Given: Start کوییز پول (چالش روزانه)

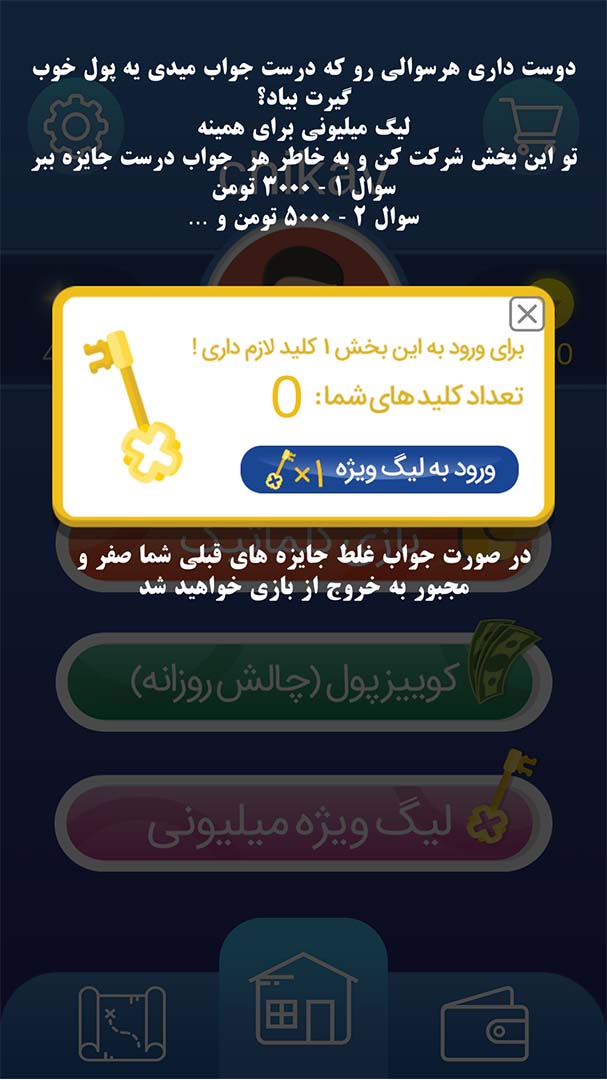Looking at the screenshot, I should (303, 681).
